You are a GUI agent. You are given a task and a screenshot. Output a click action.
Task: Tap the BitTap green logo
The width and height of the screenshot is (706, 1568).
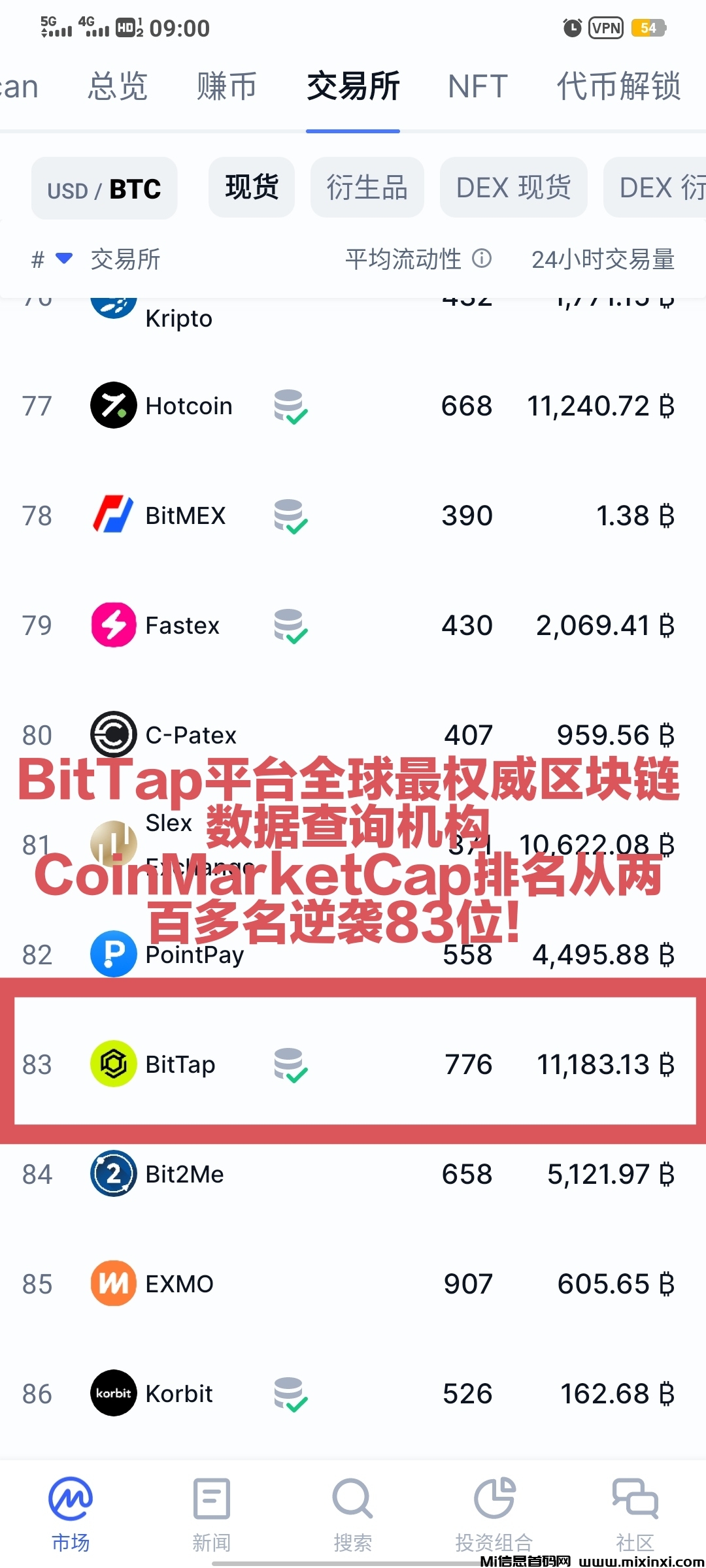(114, 1064)
